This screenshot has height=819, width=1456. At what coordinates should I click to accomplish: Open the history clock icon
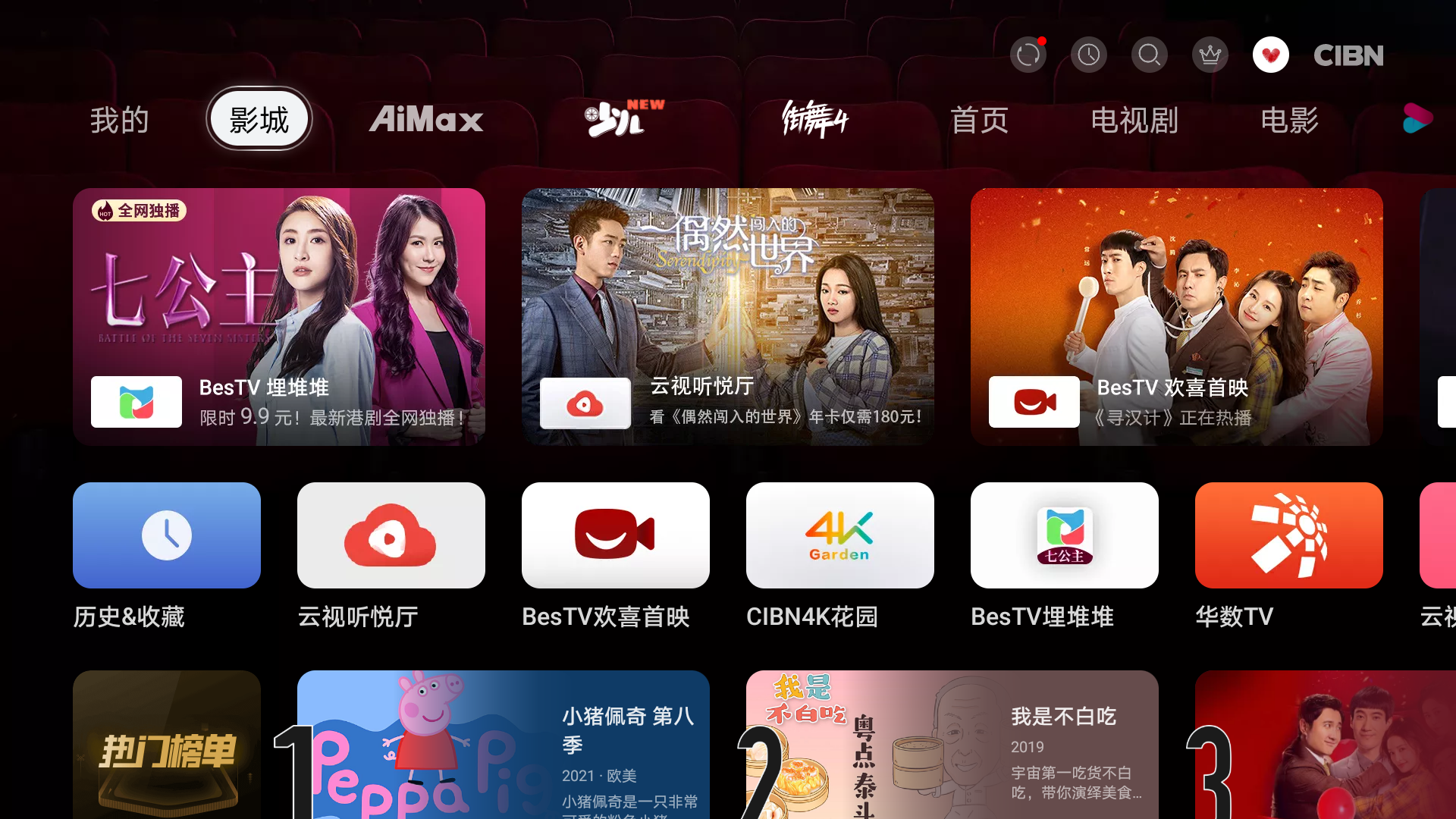click(1088, 55)
